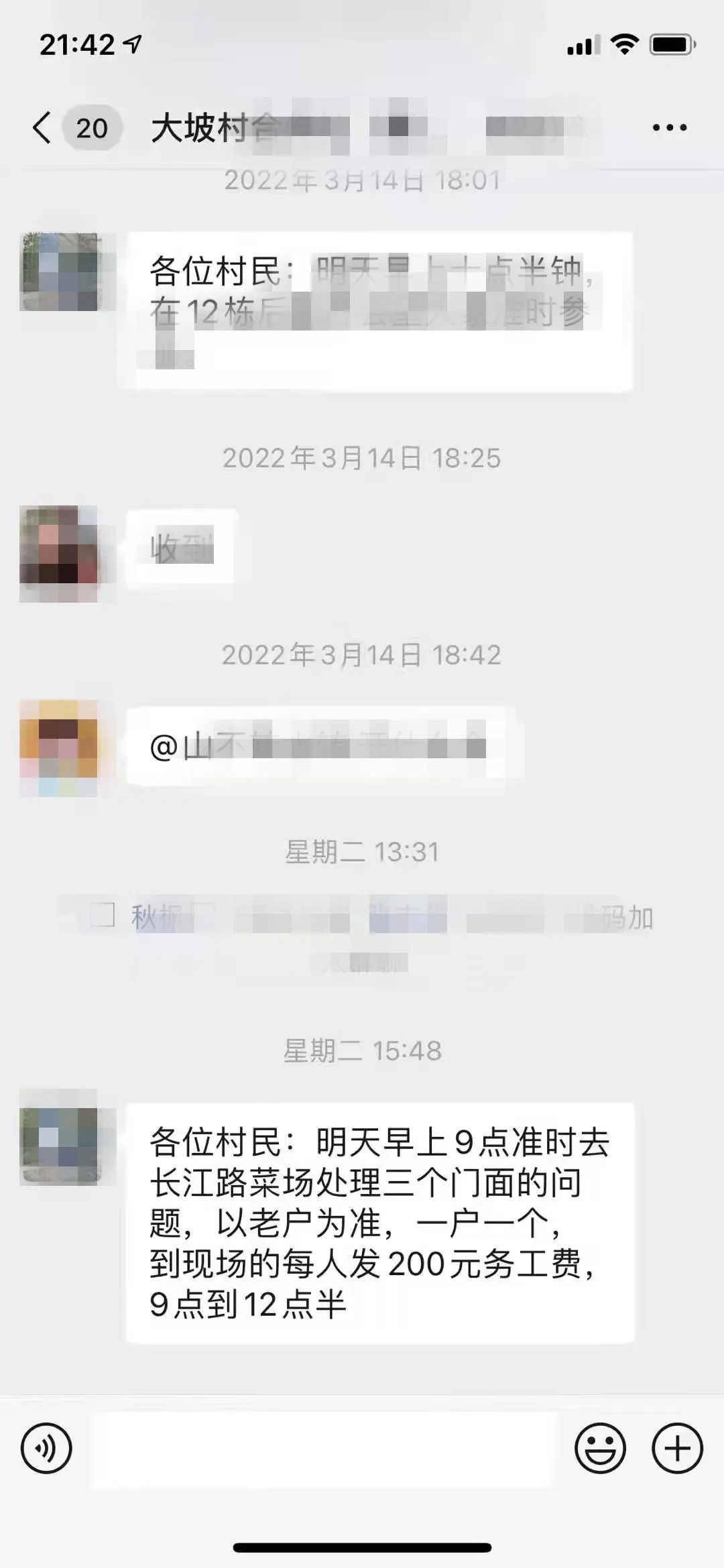Go back to the chat list
Image resolution: width=724 pixels, height=1568 pixels.
coord(42,127)
